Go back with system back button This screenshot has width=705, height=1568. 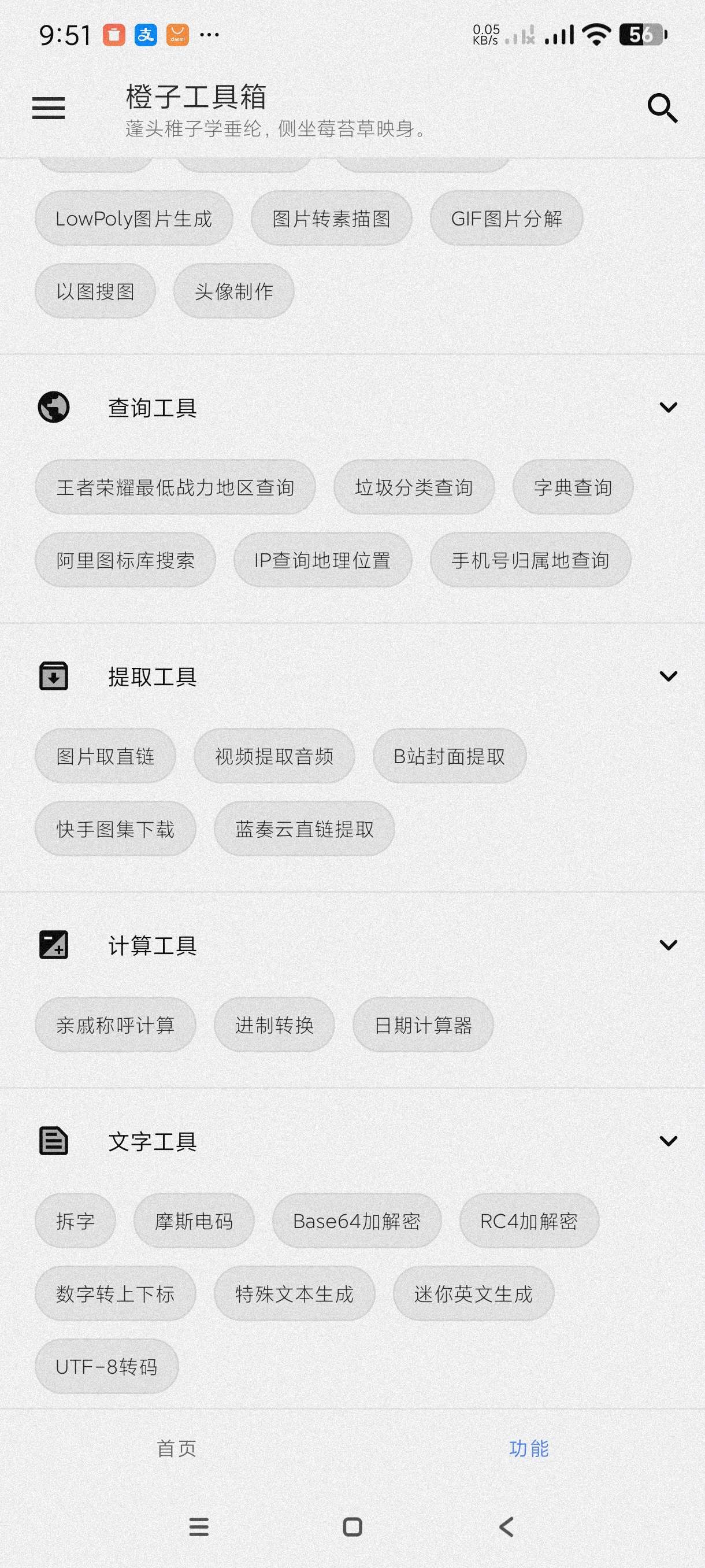(x=506, y=1526)
